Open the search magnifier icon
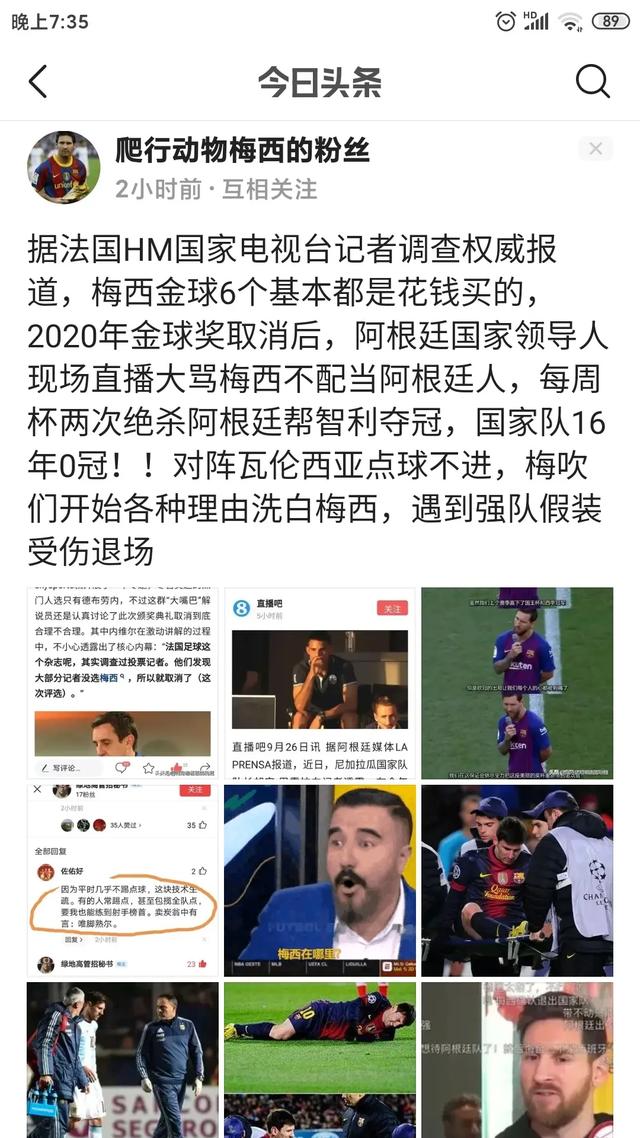The image size is (640, 1138). (592, 82)
